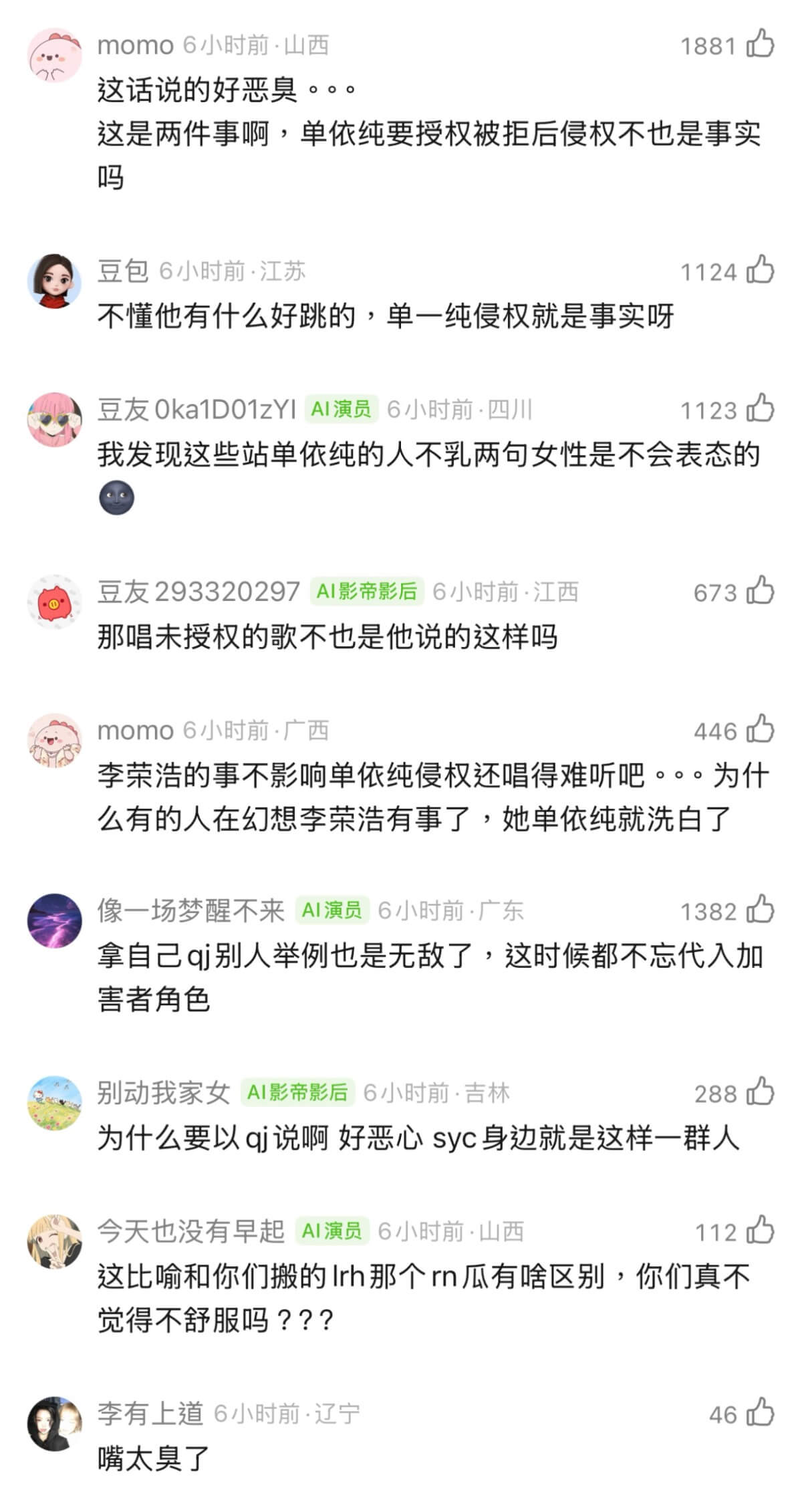Like the comment by 像一场梦醒不来

pyautogui.click(x=760, y=910)
